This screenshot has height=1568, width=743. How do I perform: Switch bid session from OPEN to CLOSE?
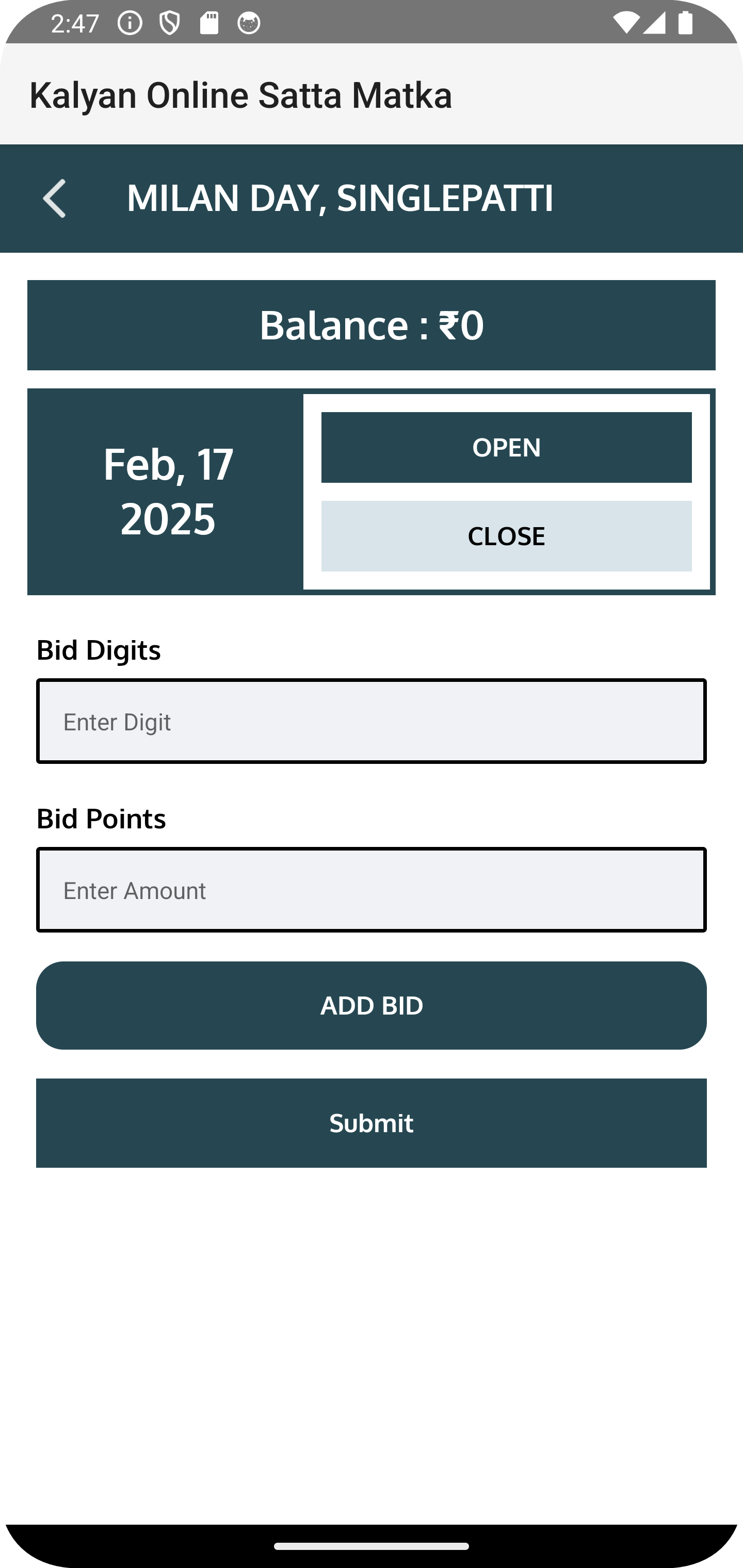coord(506,536)
